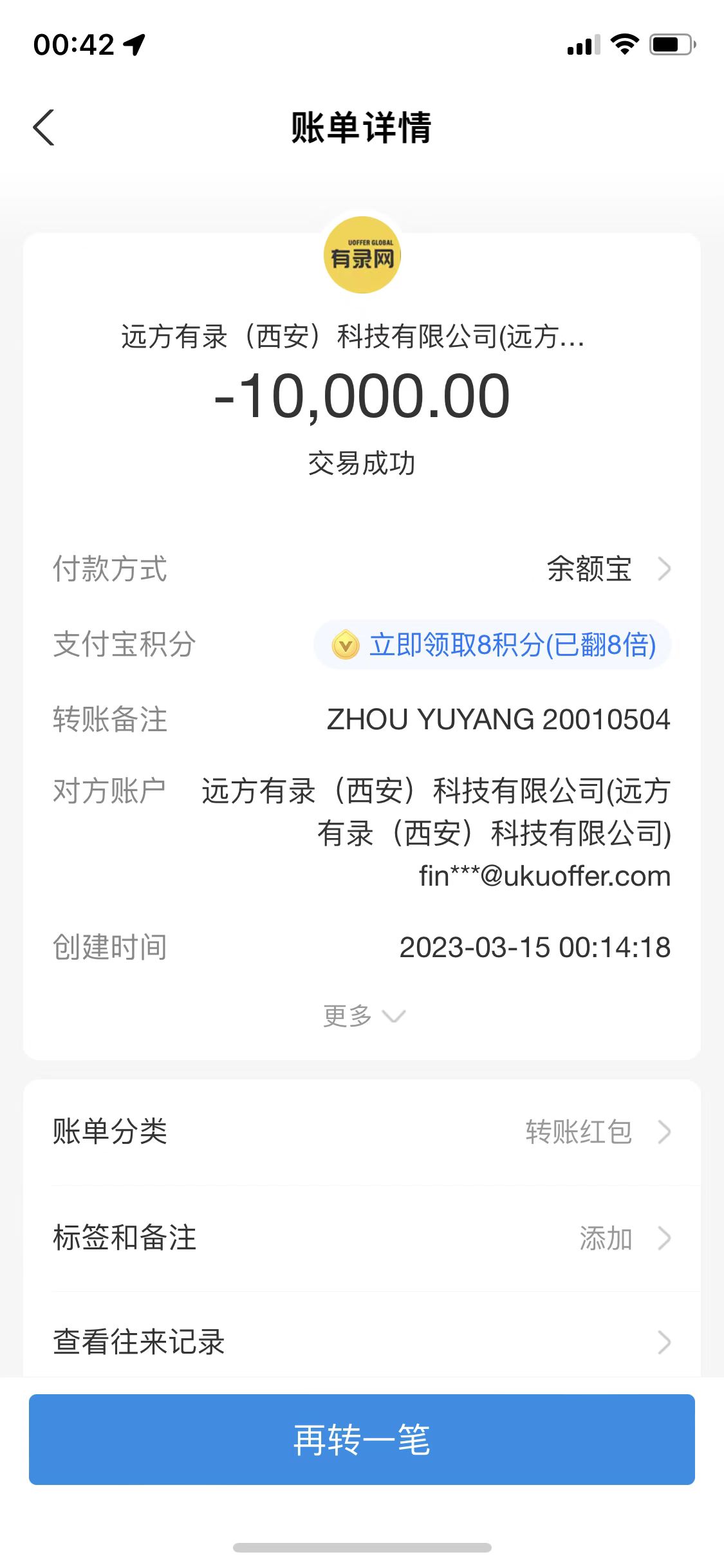Screen dimensions: 724x1568
Task: Claim 立即领取8积分 reward points
Action: tap(493, 645)
